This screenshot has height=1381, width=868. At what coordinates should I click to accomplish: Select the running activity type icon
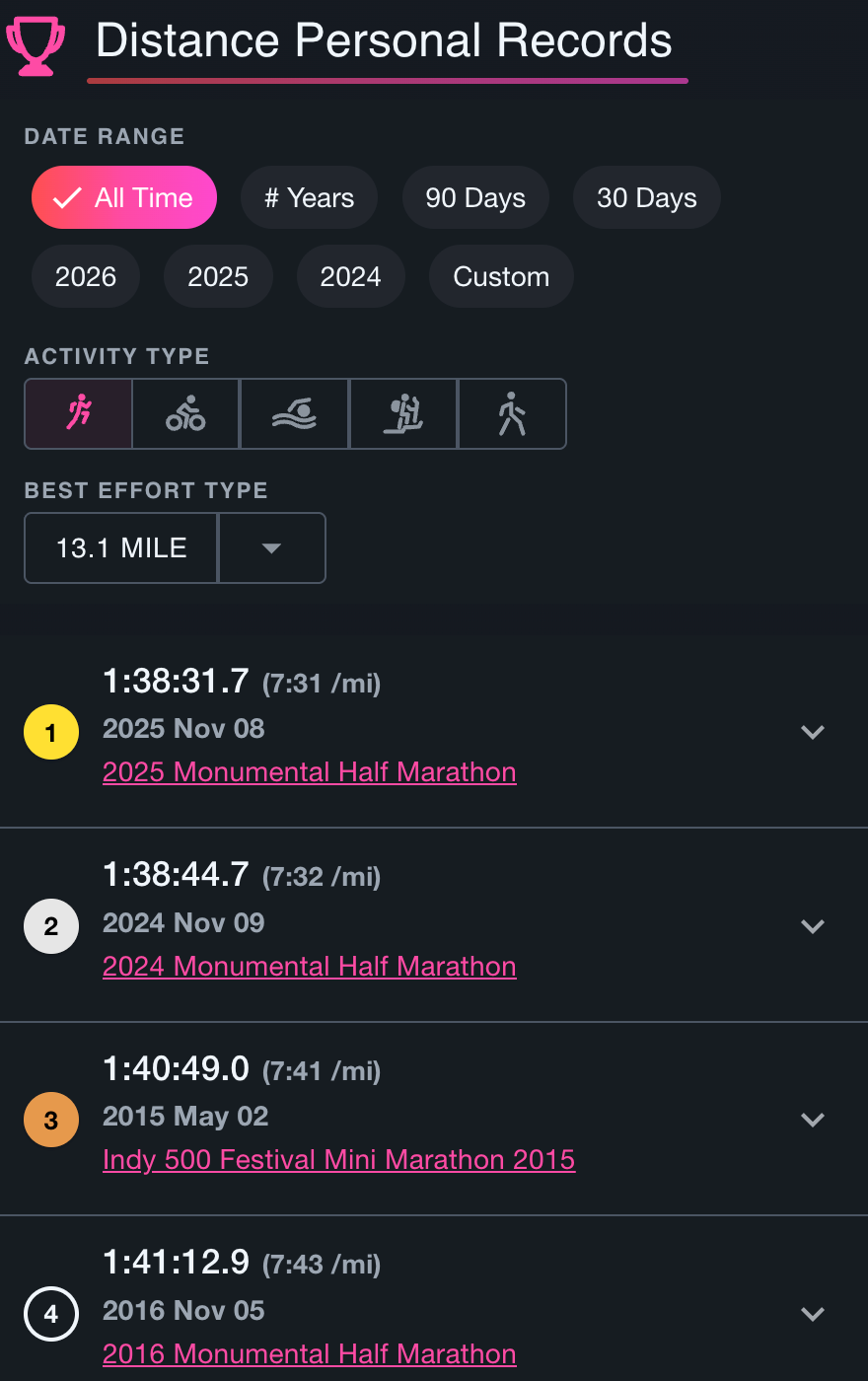click(x=78, y=413)
